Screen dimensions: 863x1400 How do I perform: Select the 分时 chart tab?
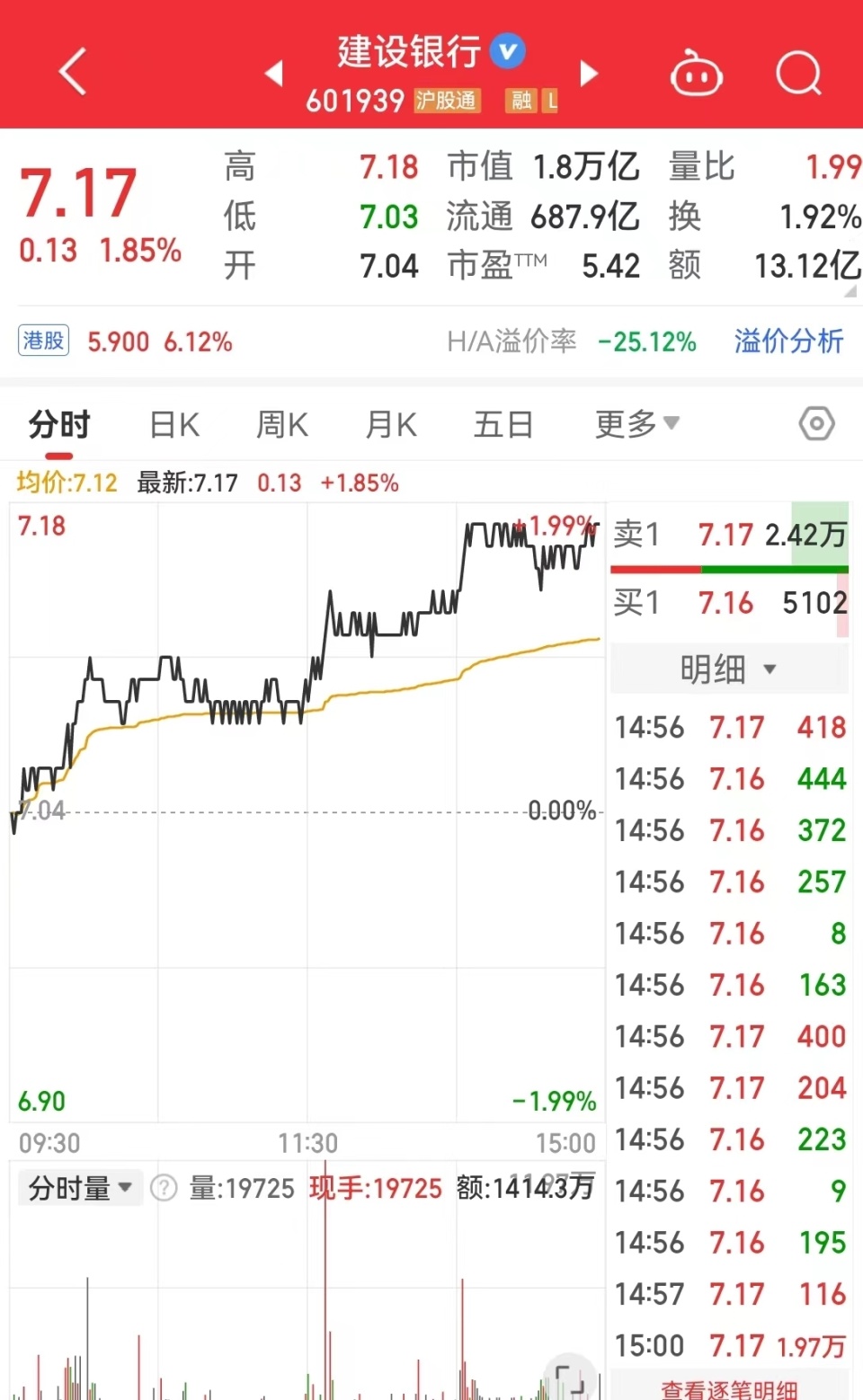(x=59, y=424)
